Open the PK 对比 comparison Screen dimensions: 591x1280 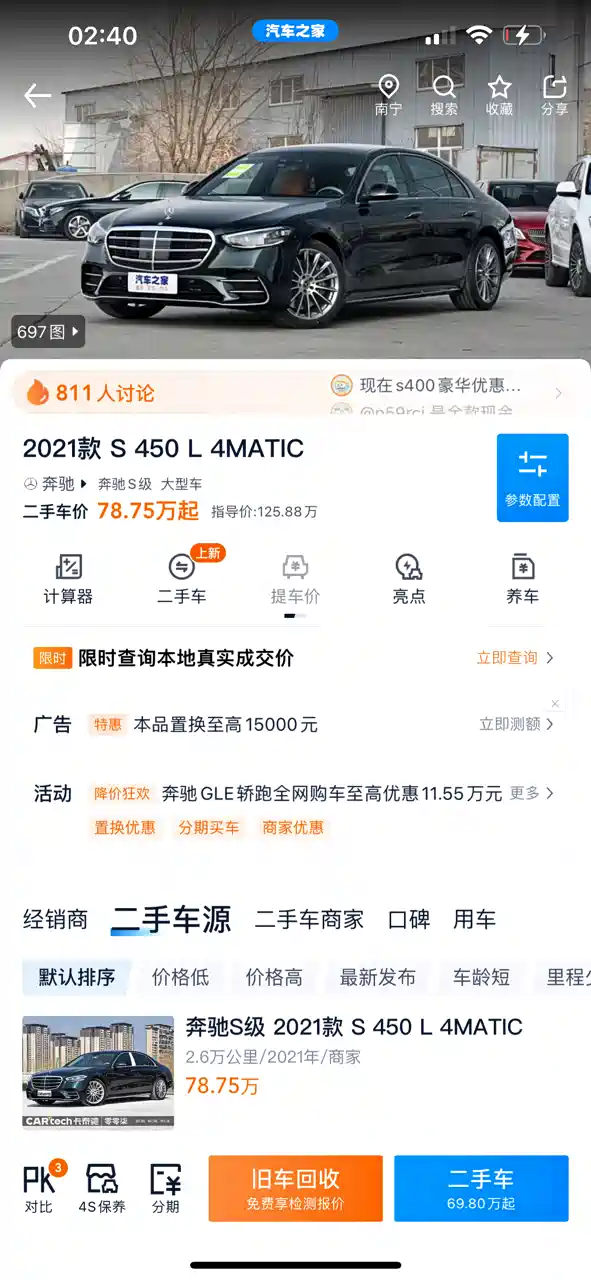click(40, 1188)
